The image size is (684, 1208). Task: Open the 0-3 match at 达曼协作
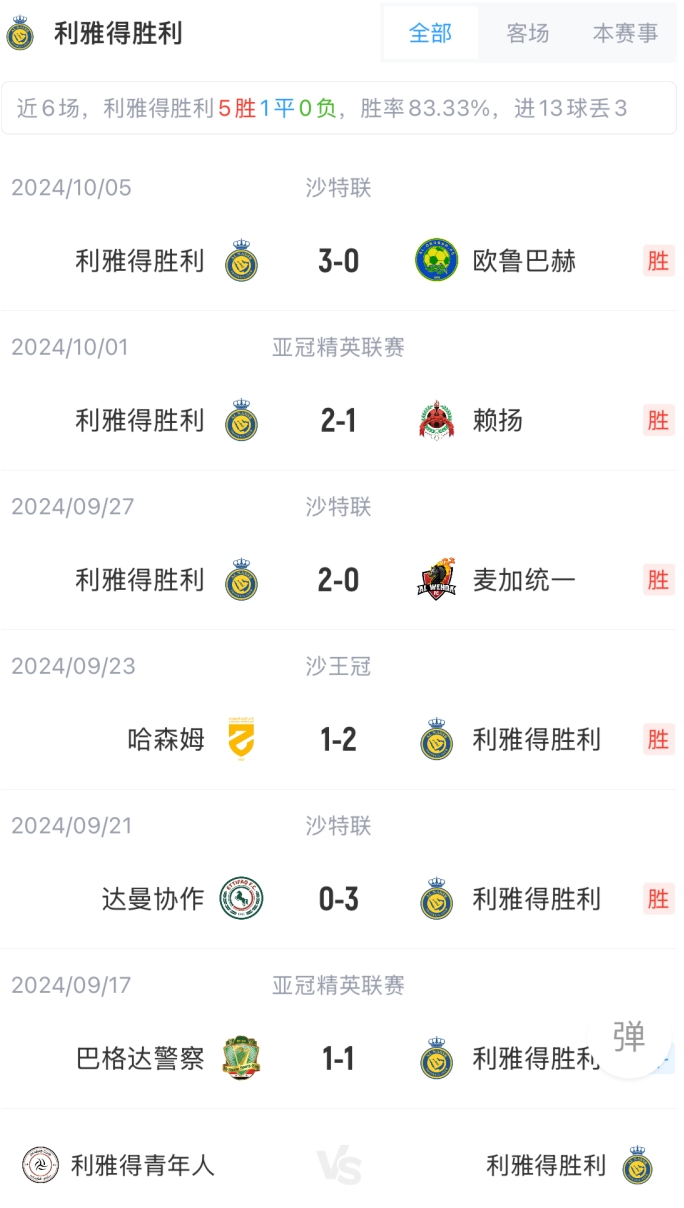(338, 899)
